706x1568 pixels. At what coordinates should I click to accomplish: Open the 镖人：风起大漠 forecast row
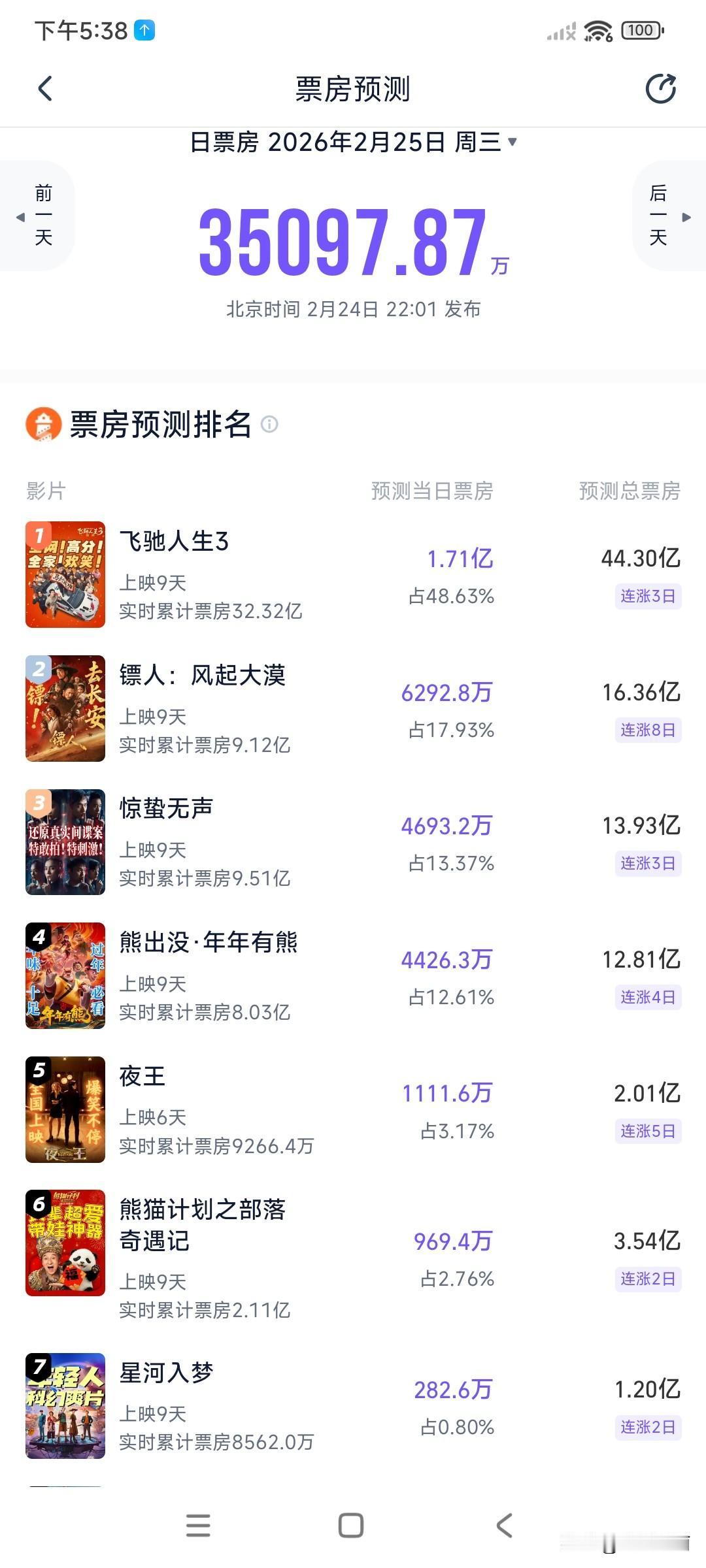(x=353, y=709)
